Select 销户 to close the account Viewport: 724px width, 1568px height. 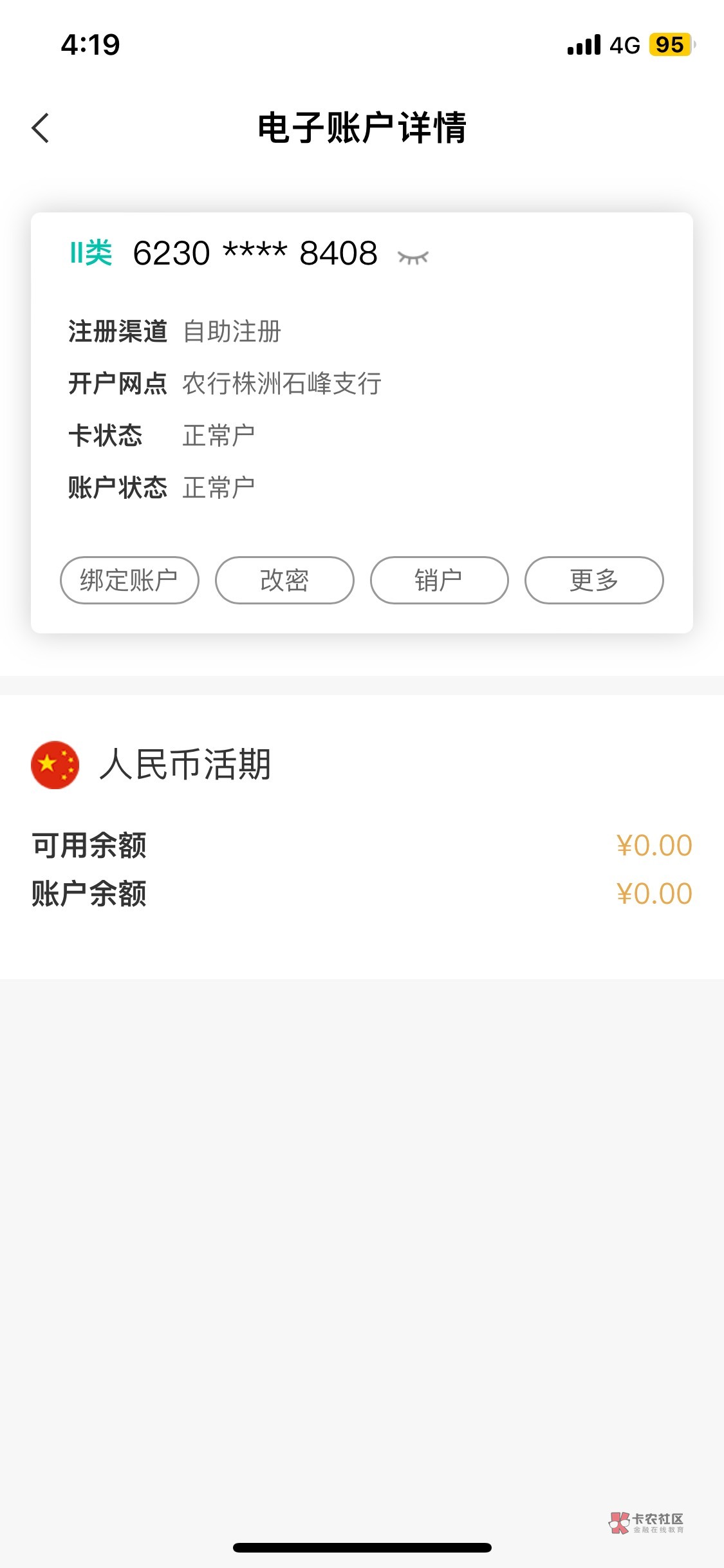pos(439,580)
